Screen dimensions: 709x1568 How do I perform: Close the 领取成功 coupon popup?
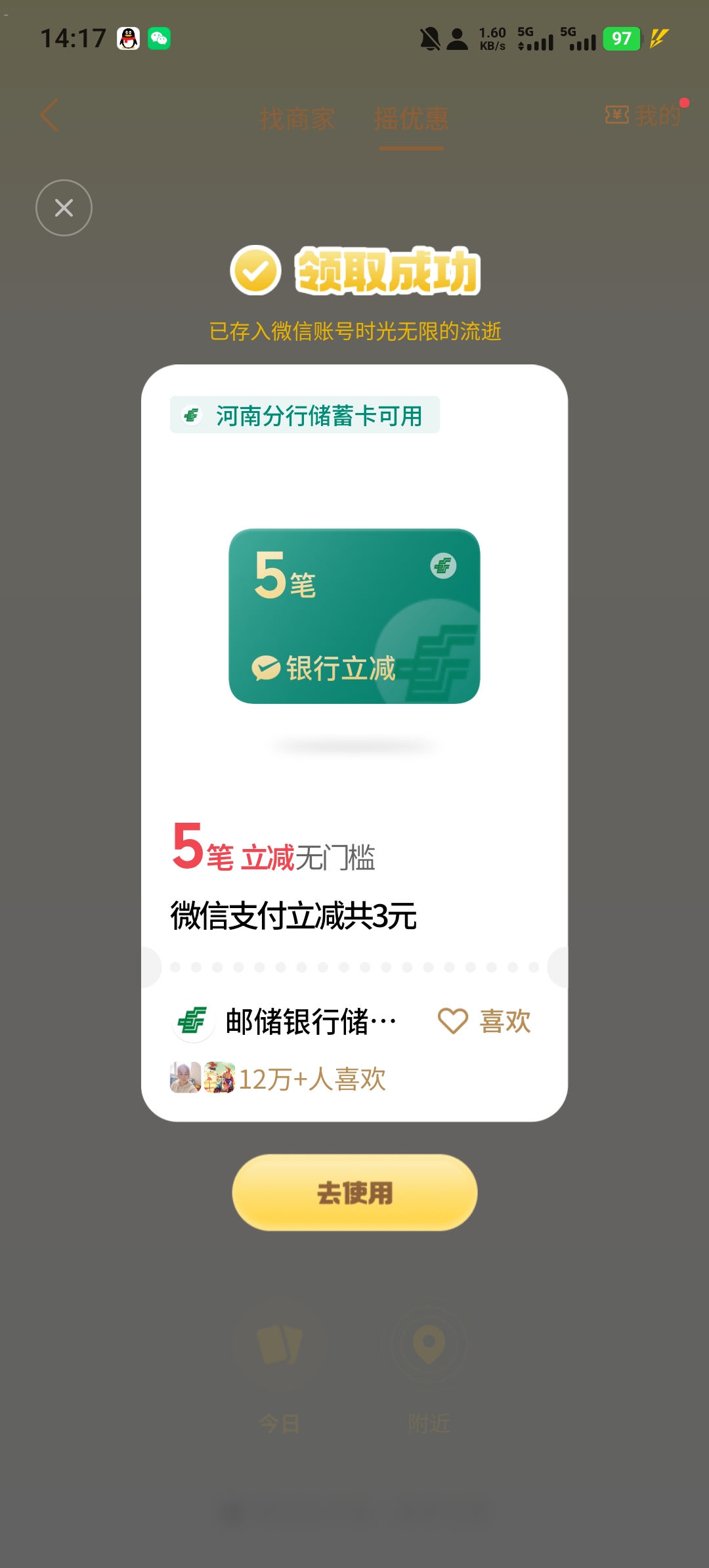(x=63, y=207)
